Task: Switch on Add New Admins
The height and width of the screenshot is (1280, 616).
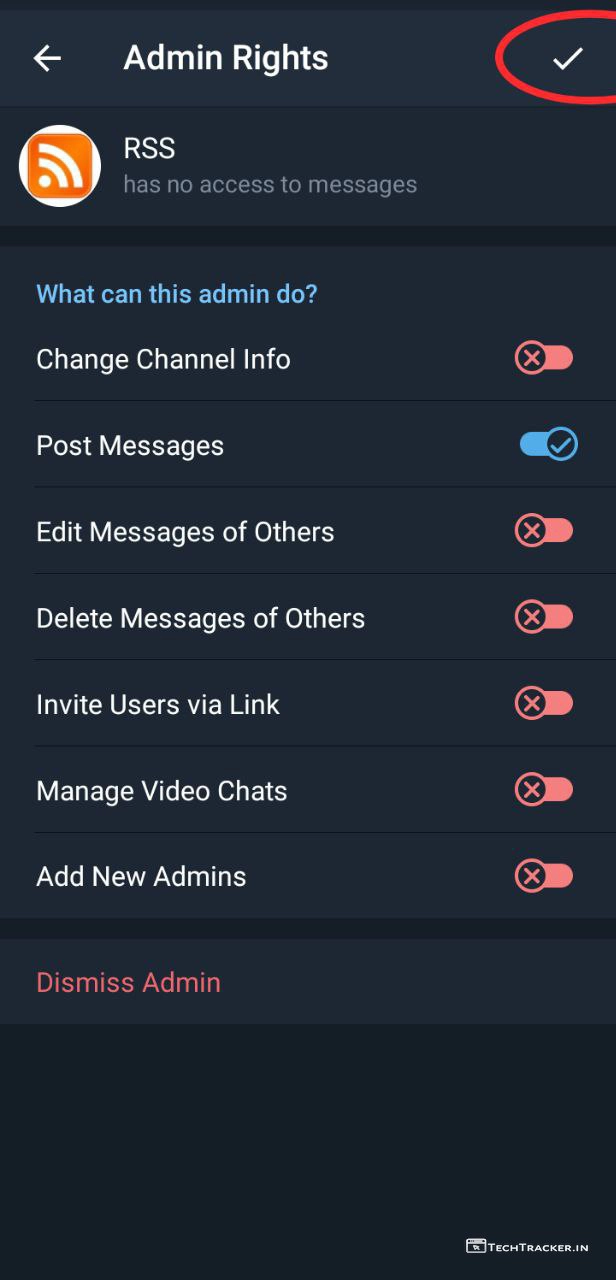Action: [x=545, y=877]
